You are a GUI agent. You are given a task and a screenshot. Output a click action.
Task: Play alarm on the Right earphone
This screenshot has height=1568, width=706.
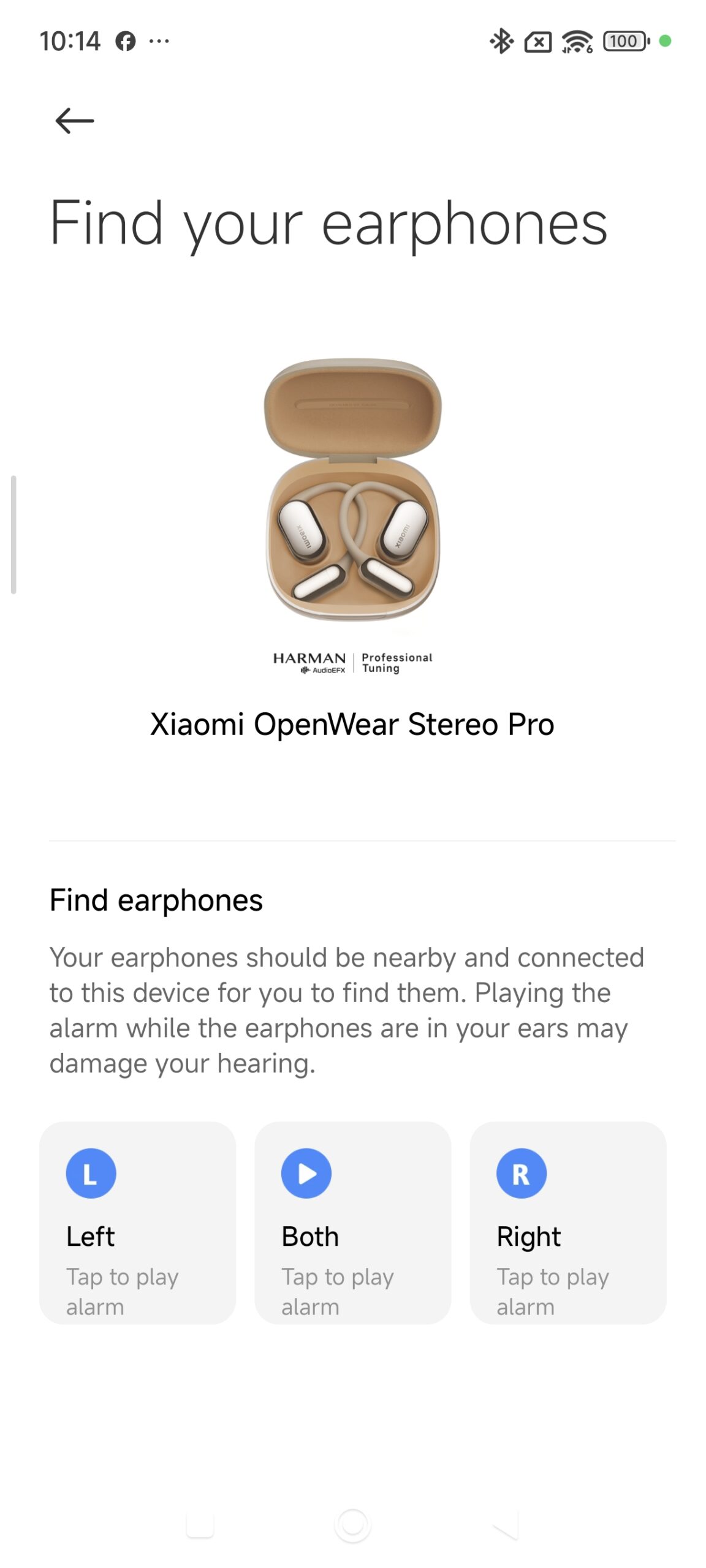(x=567, y=1221)
